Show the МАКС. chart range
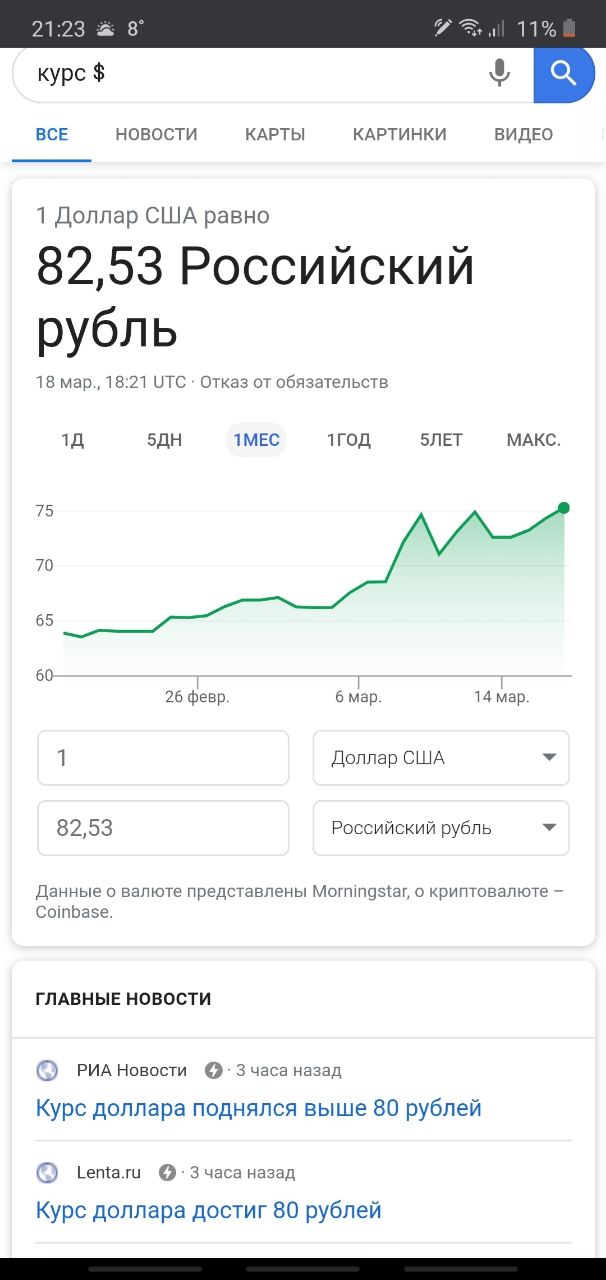The height and width of the screenshot is (1280, 606). click(x=534, y=440)
